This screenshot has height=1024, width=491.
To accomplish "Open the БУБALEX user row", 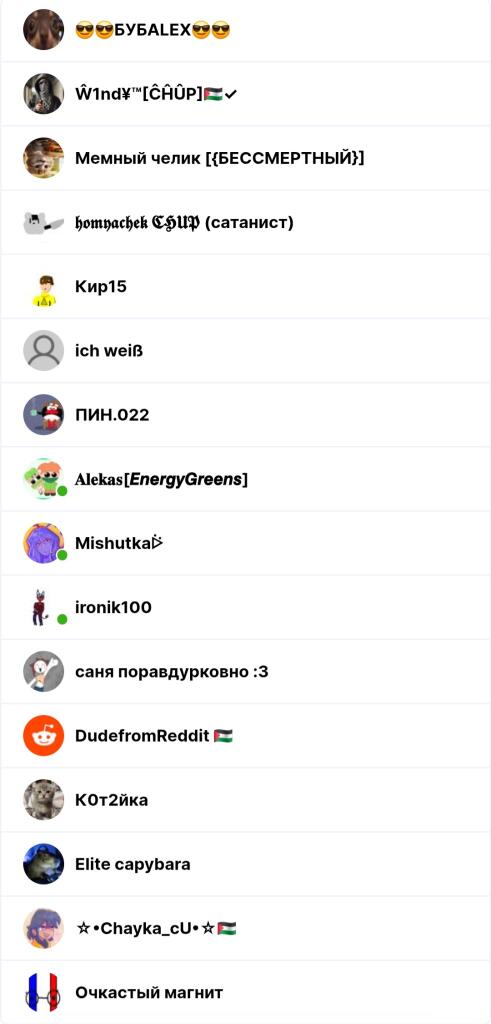I will [x=246, y=30].
